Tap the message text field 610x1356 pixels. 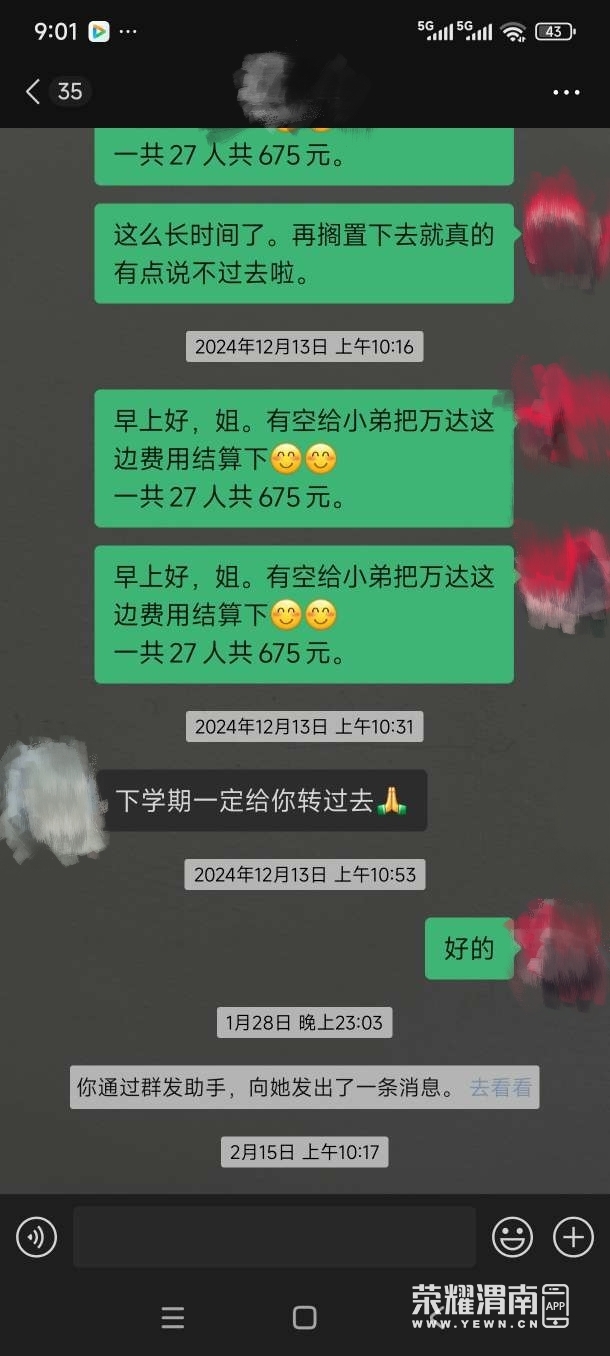pyautogui.click(x=274, y=1238)
